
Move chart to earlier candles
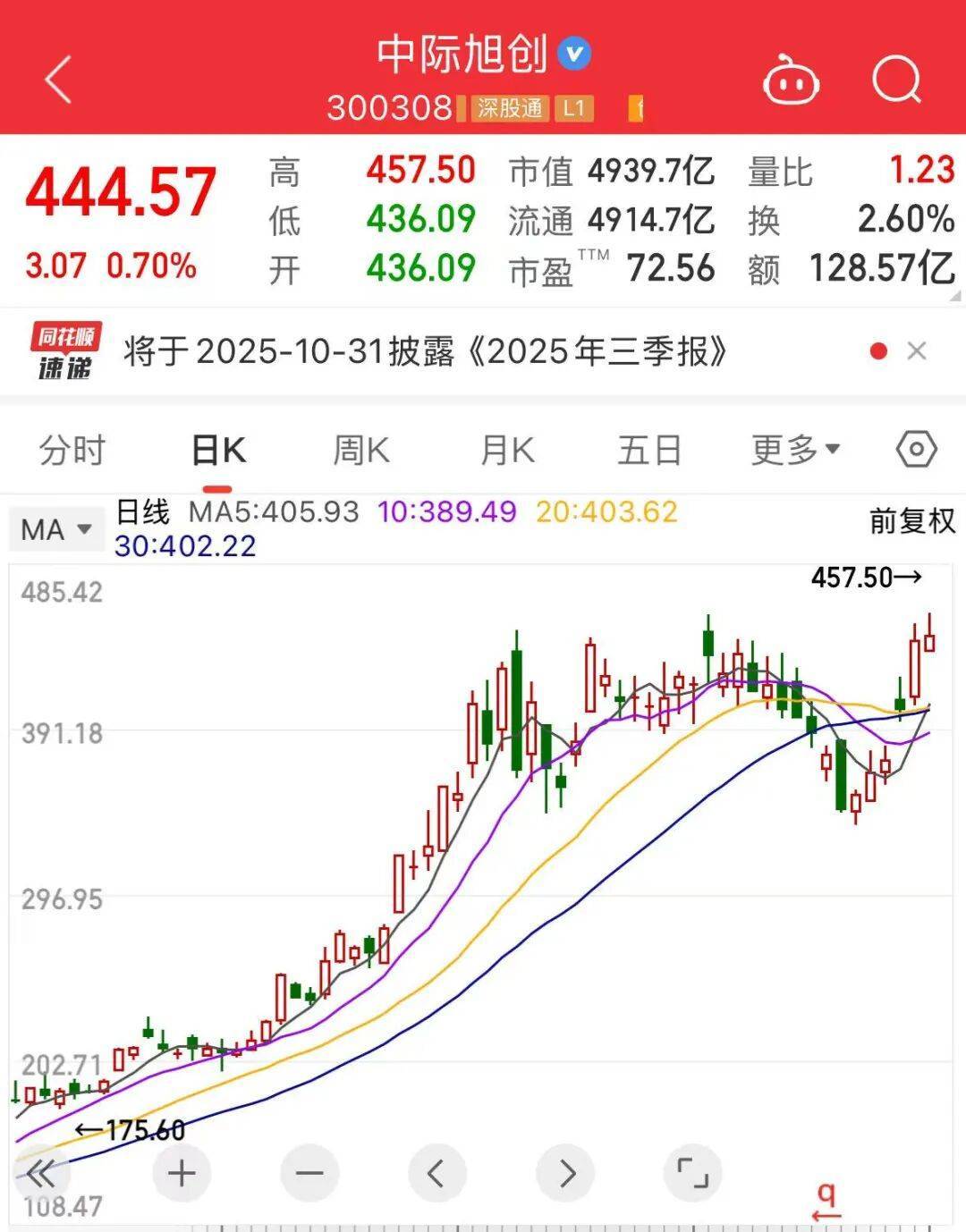coord(436,1173)
